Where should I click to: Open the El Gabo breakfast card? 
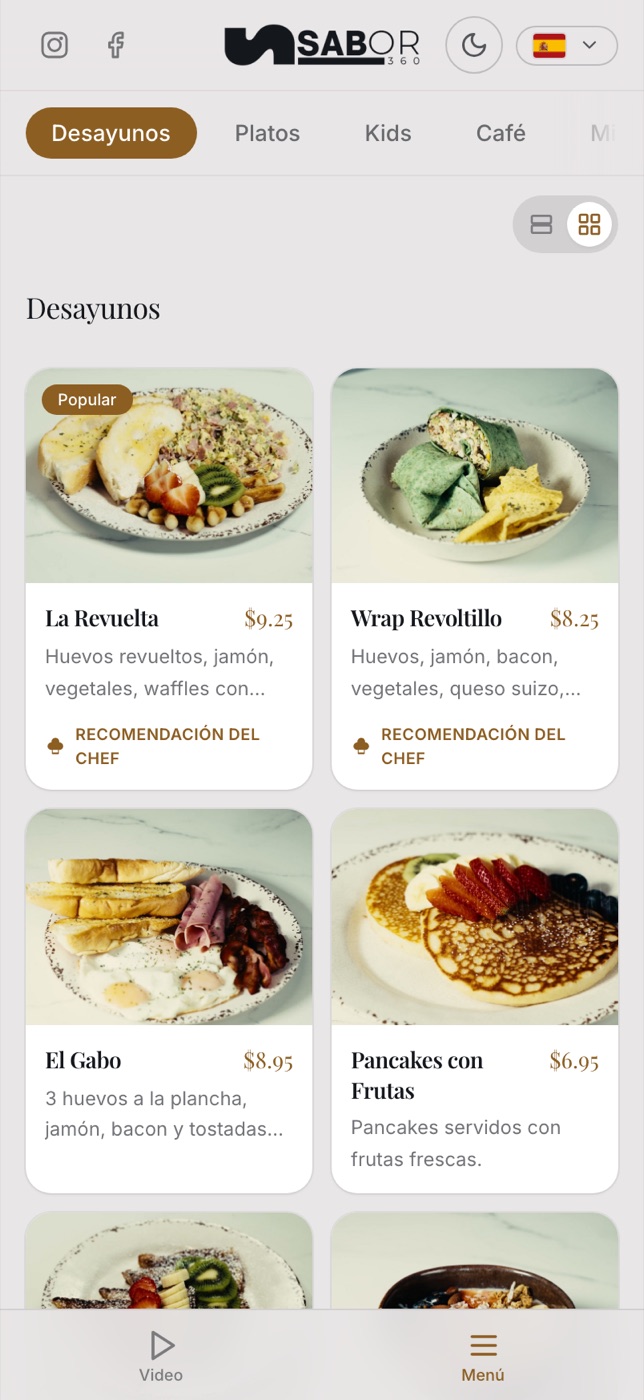tap(169, 1001)
